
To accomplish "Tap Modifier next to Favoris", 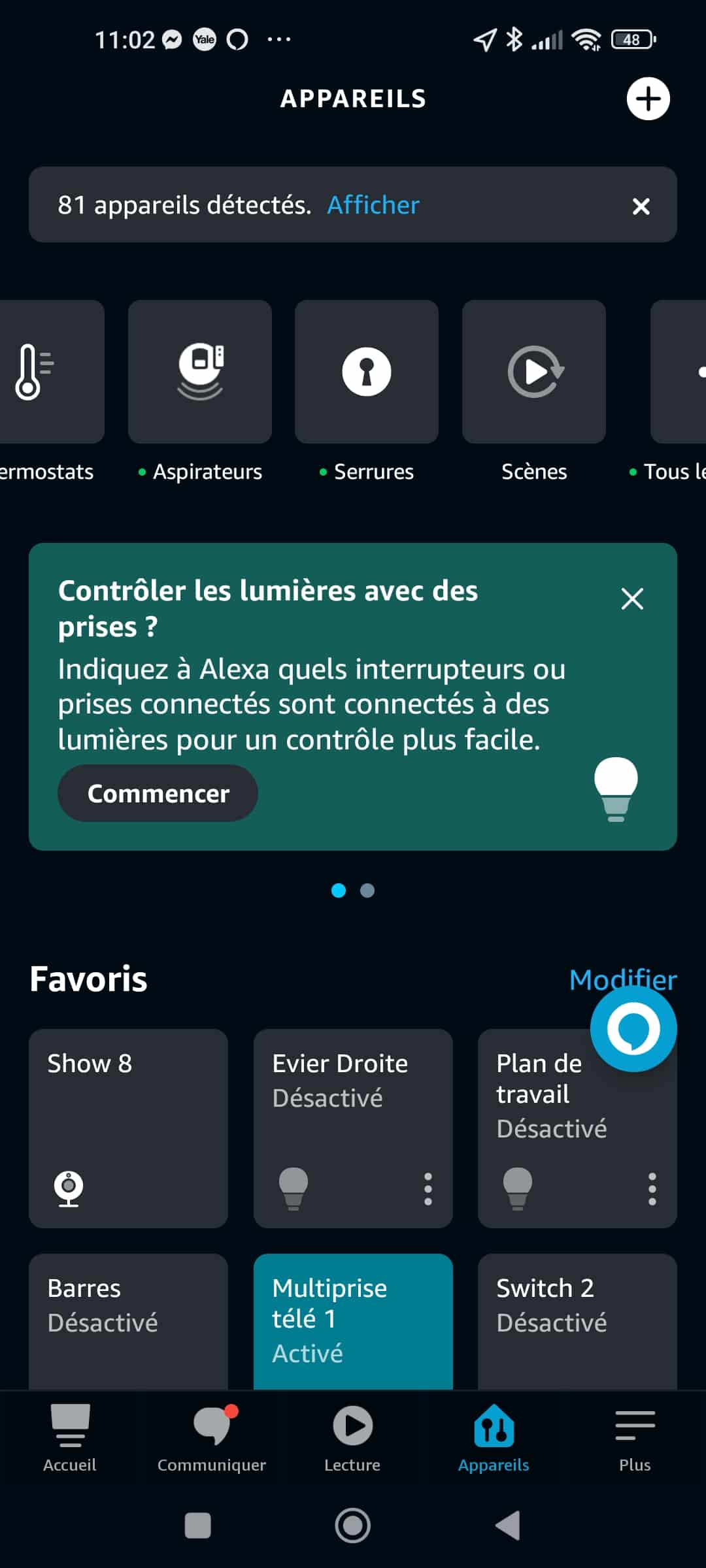I will click(x=622, y=979).
